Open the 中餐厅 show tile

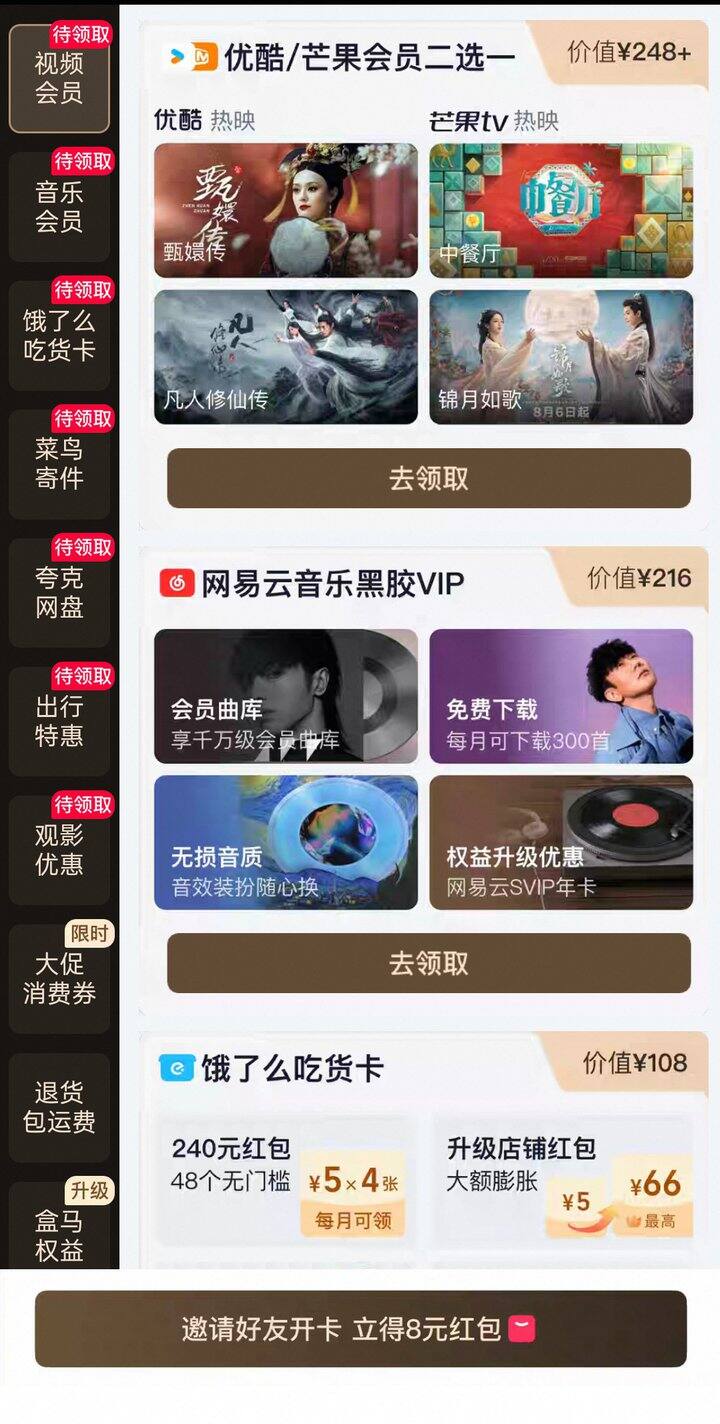561,210
